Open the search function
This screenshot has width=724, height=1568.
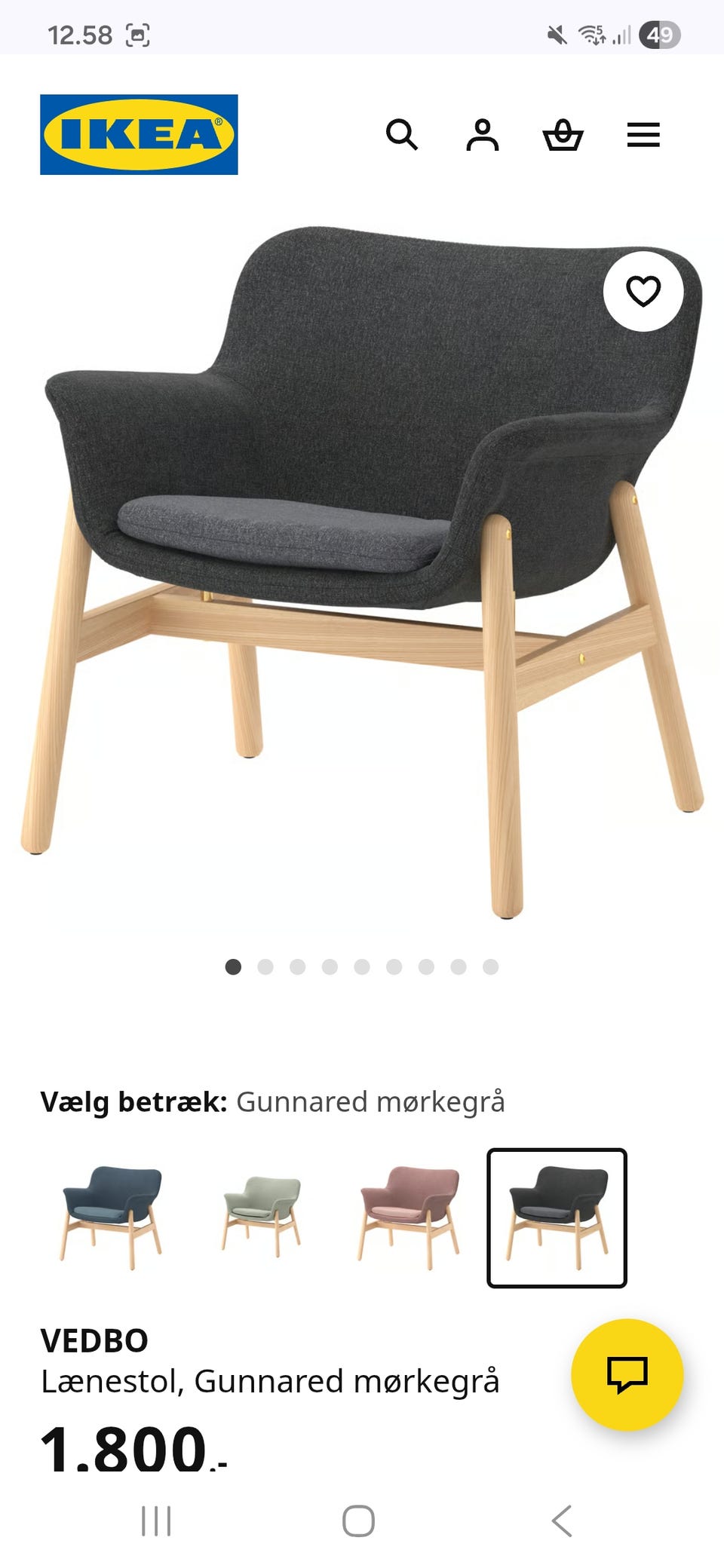pyautogui.click(x=403, y=136)
